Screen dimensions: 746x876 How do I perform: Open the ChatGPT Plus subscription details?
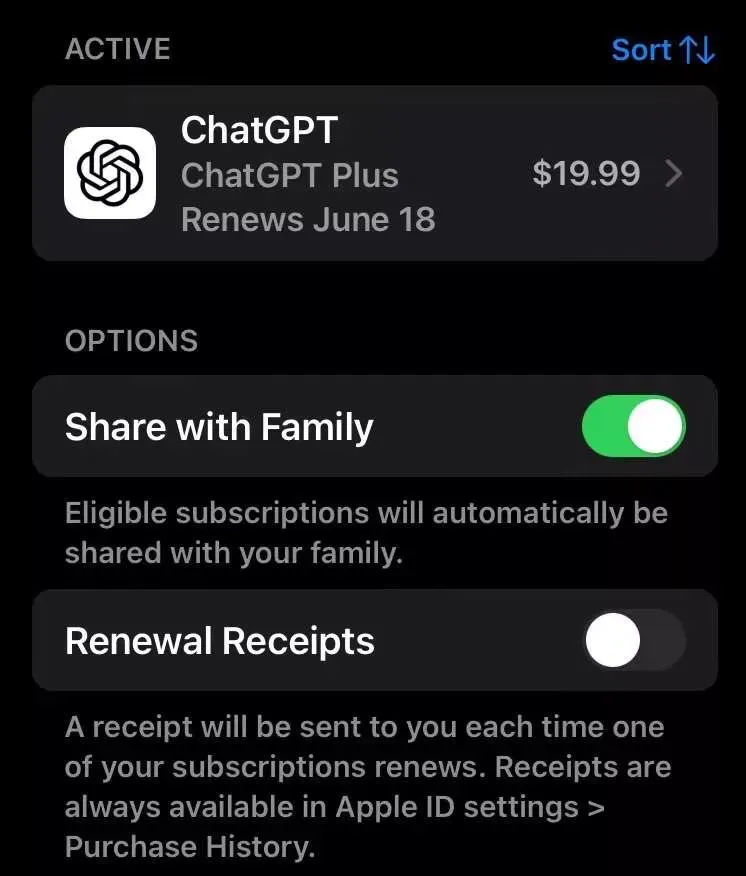pos(374,174)
